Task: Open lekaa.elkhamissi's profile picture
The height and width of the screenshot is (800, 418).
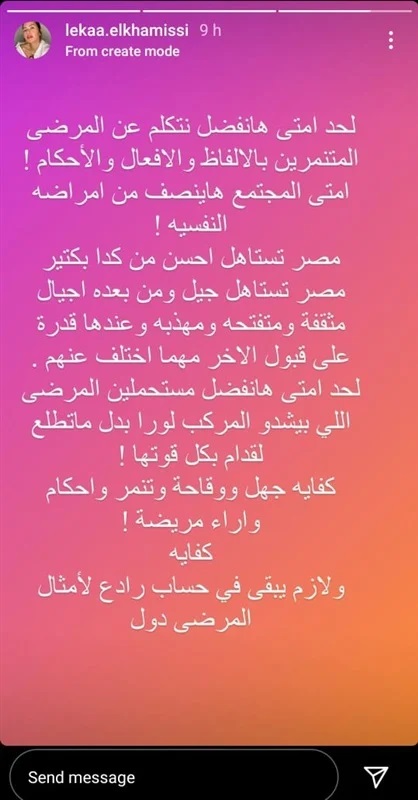Action: click(33, 40)
